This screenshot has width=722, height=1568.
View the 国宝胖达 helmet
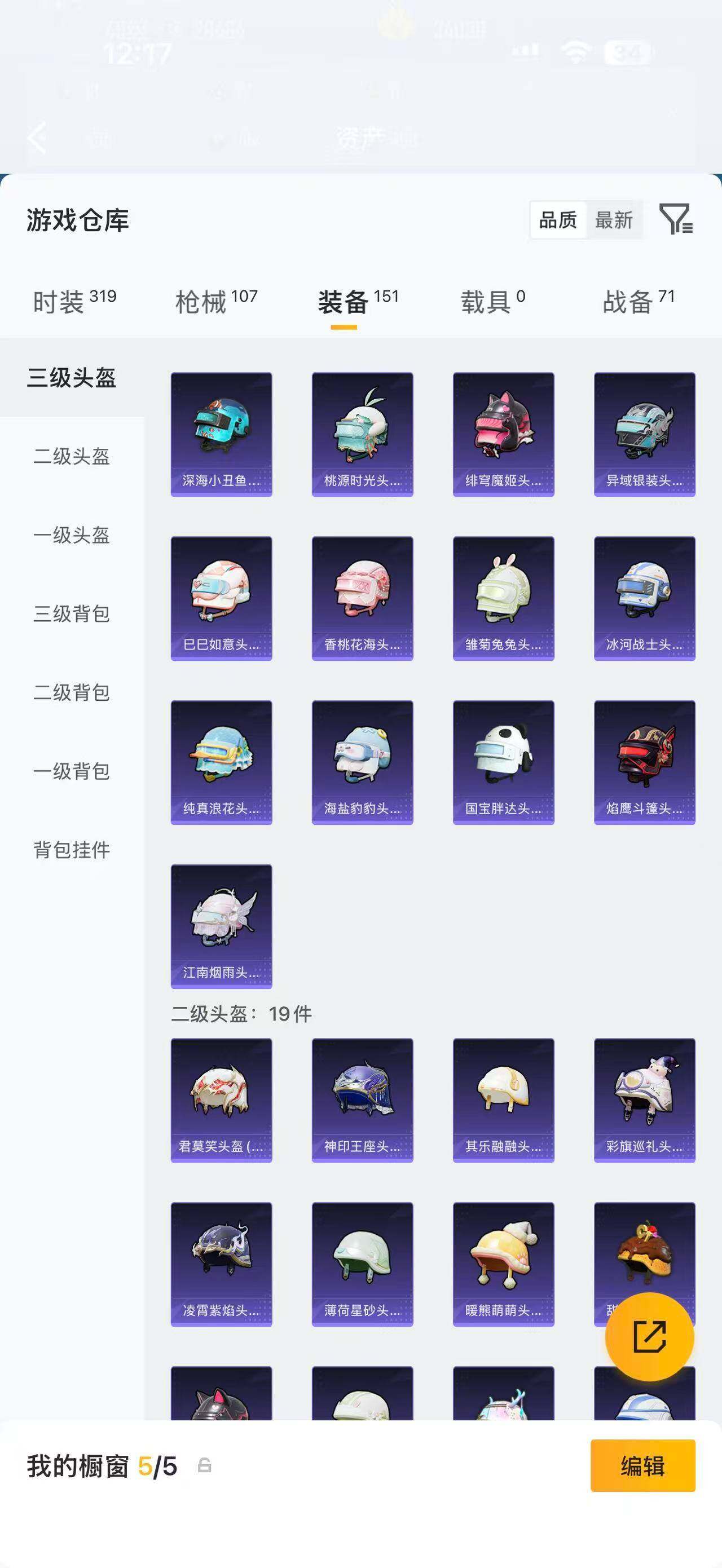click(504, 763)
